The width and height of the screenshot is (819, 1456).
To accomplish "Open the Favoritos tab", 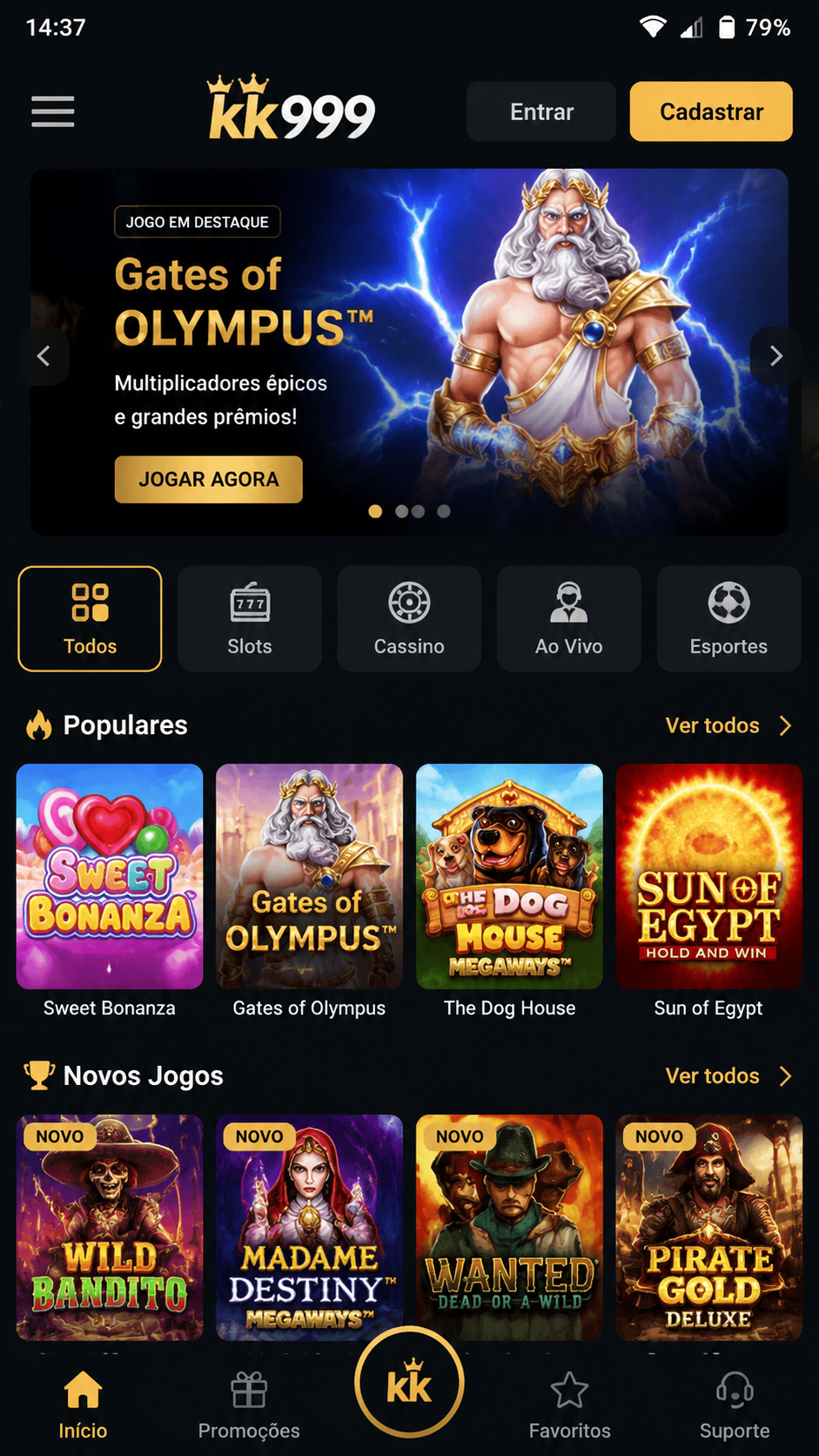I will click(570, 1405).
